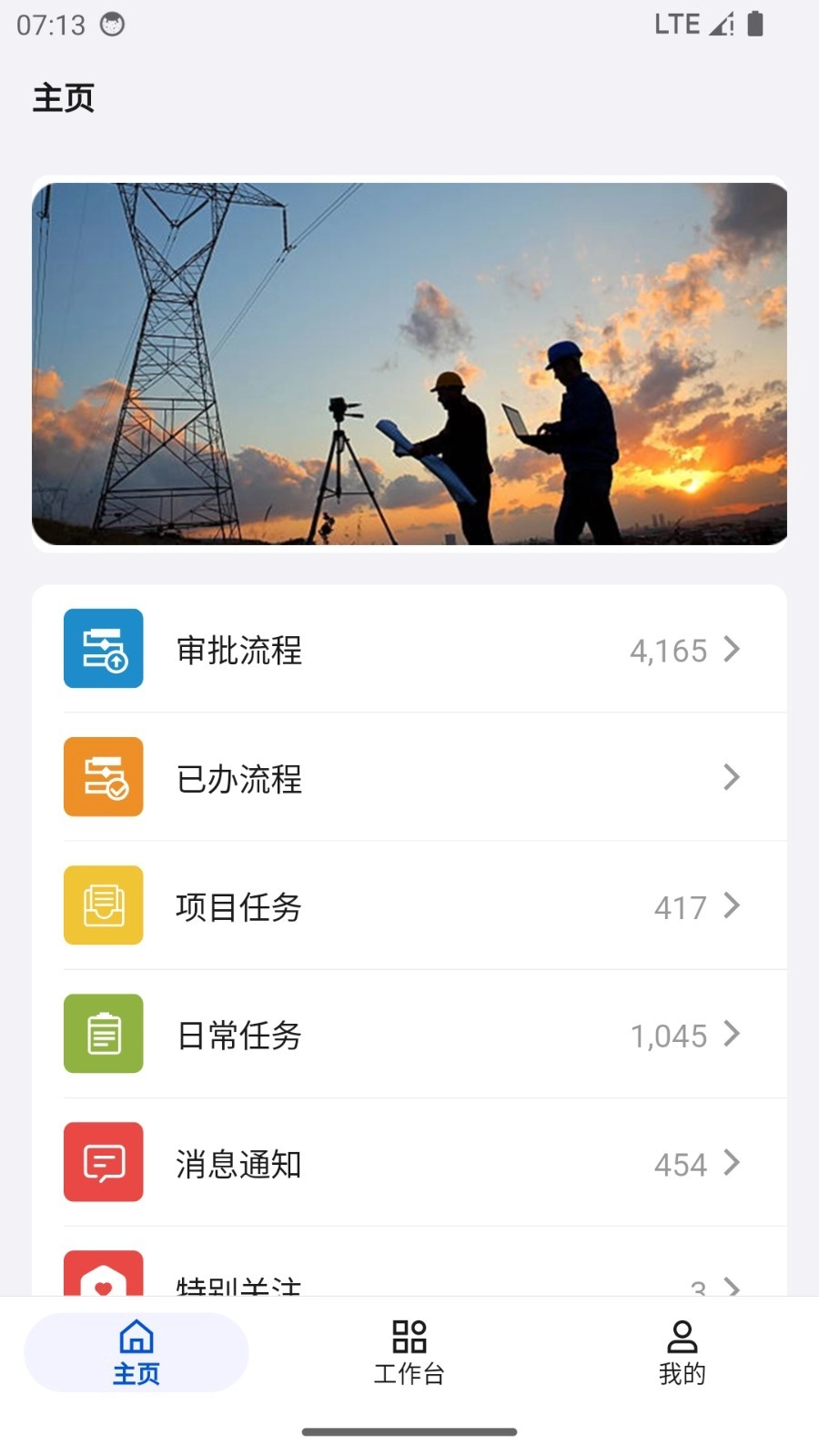Tap the 工作台 workbench grid icon

point(409,1335)
